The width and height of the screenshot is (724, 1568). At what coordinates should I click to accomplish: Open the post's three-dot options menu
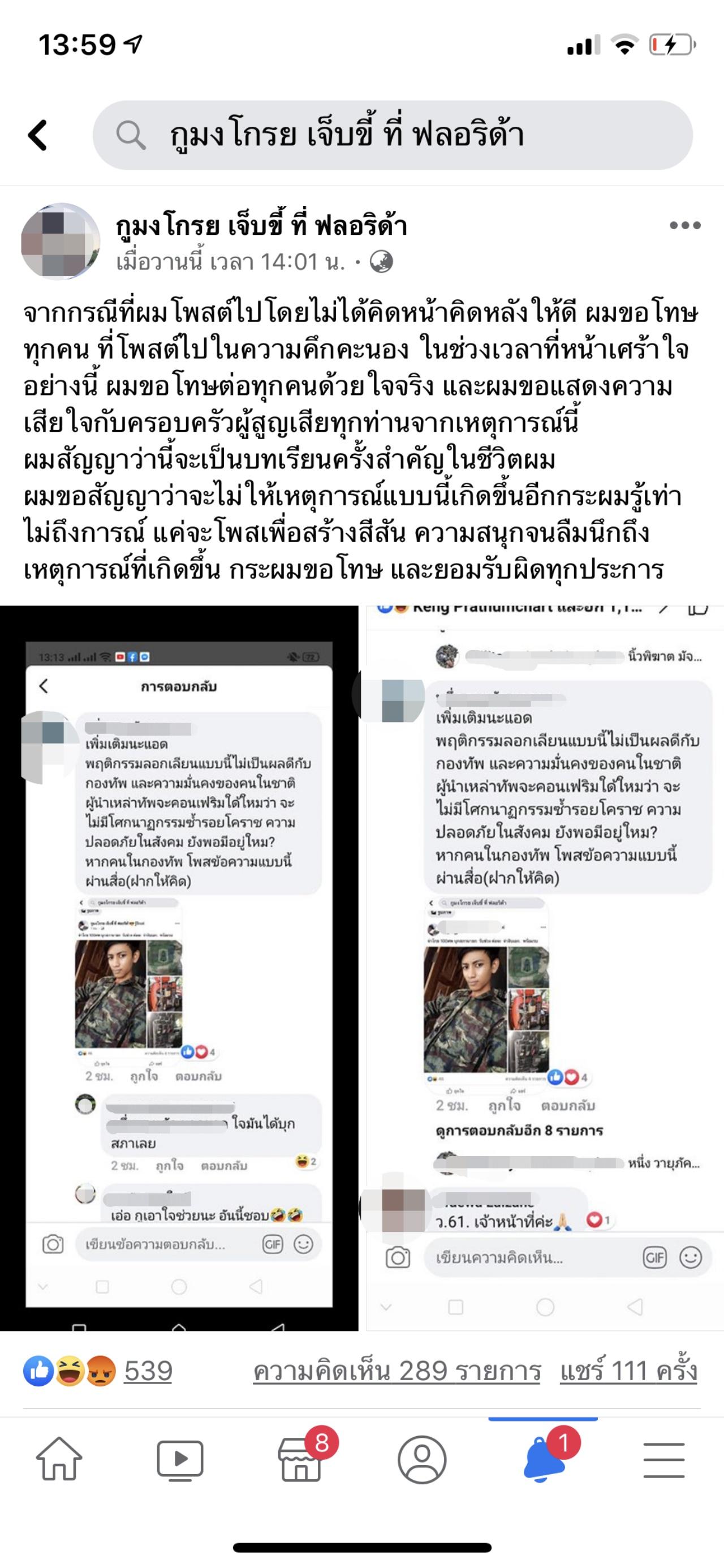[684, 226]
